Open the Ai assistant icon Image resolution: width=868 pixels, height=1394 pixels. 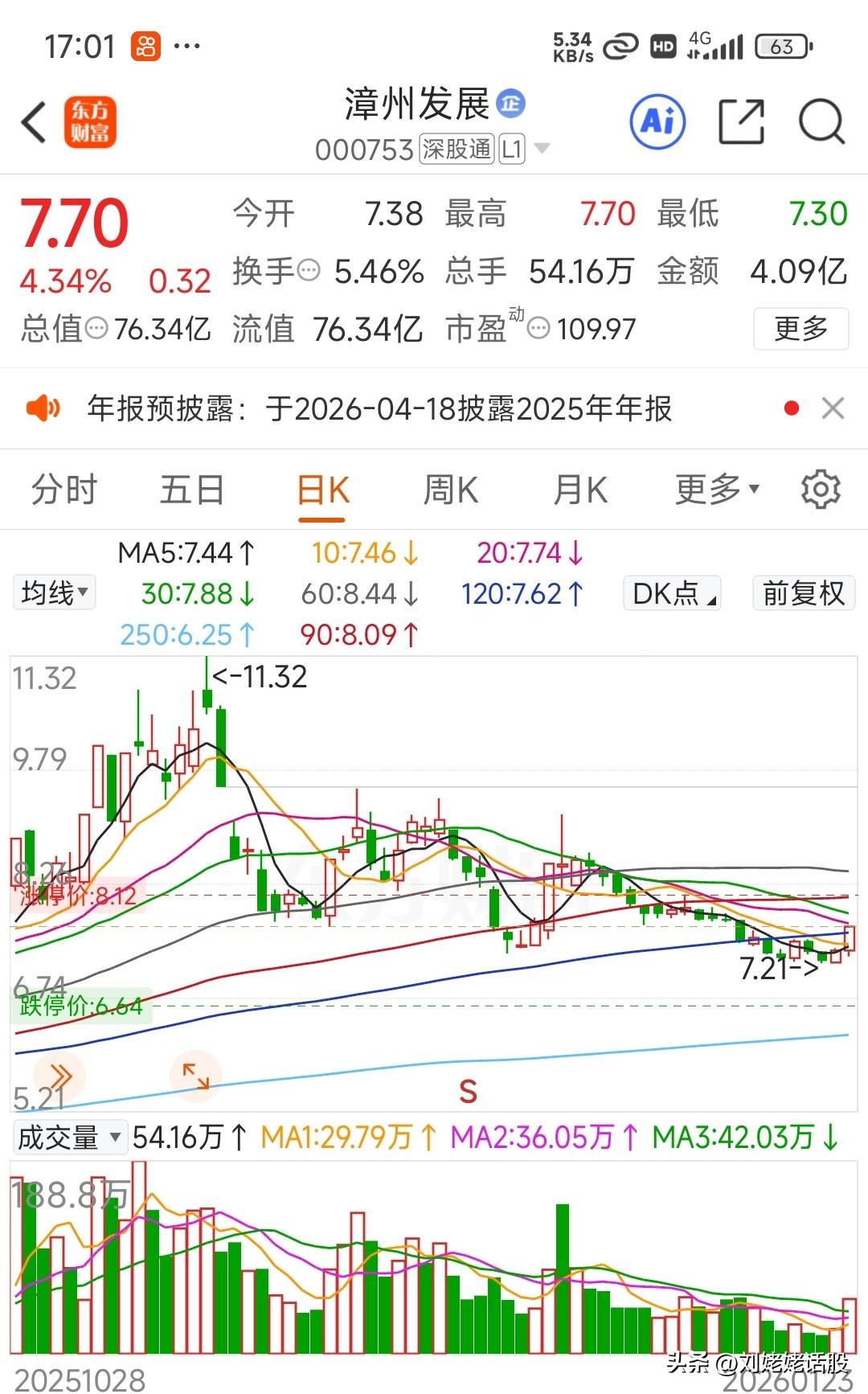point(657,122)
